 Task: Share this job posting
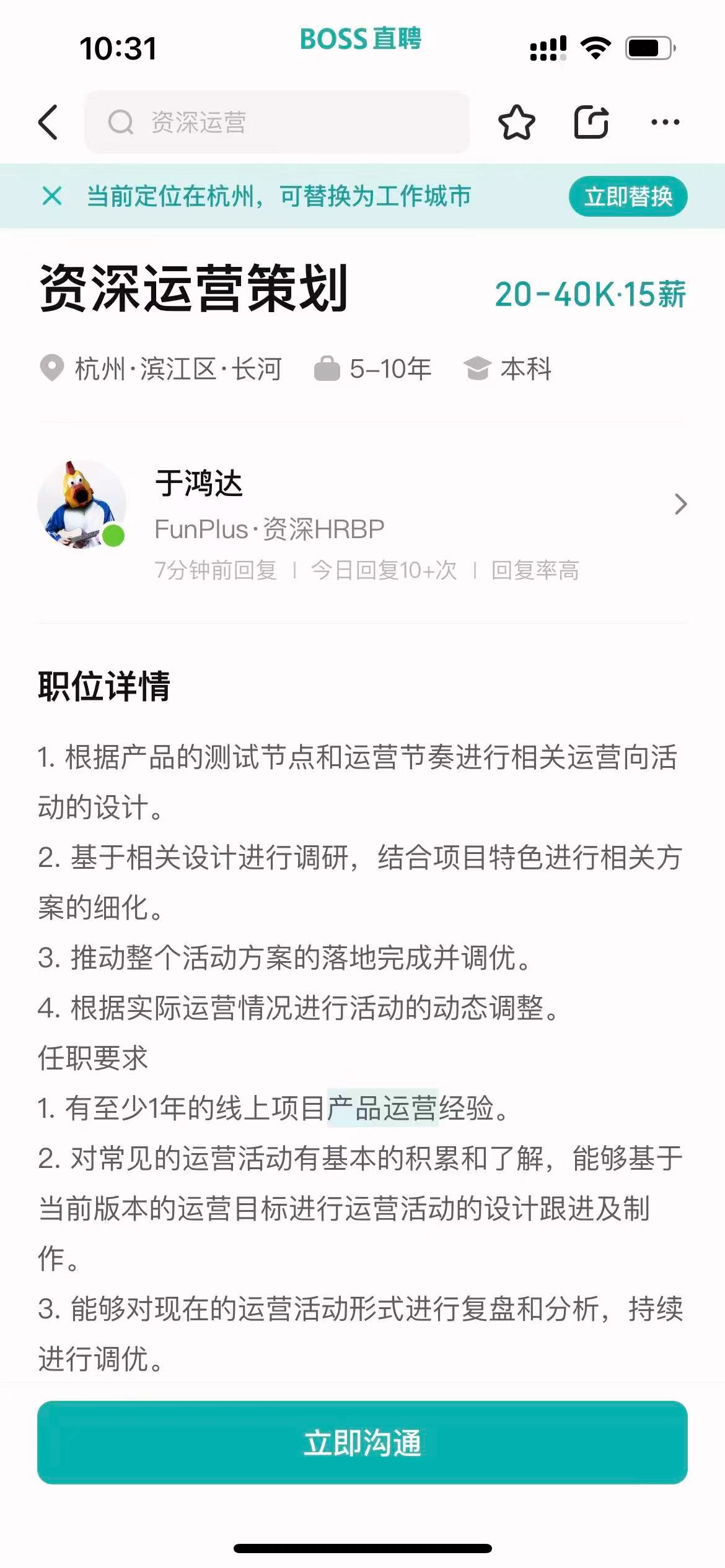(x=591, y=121)
